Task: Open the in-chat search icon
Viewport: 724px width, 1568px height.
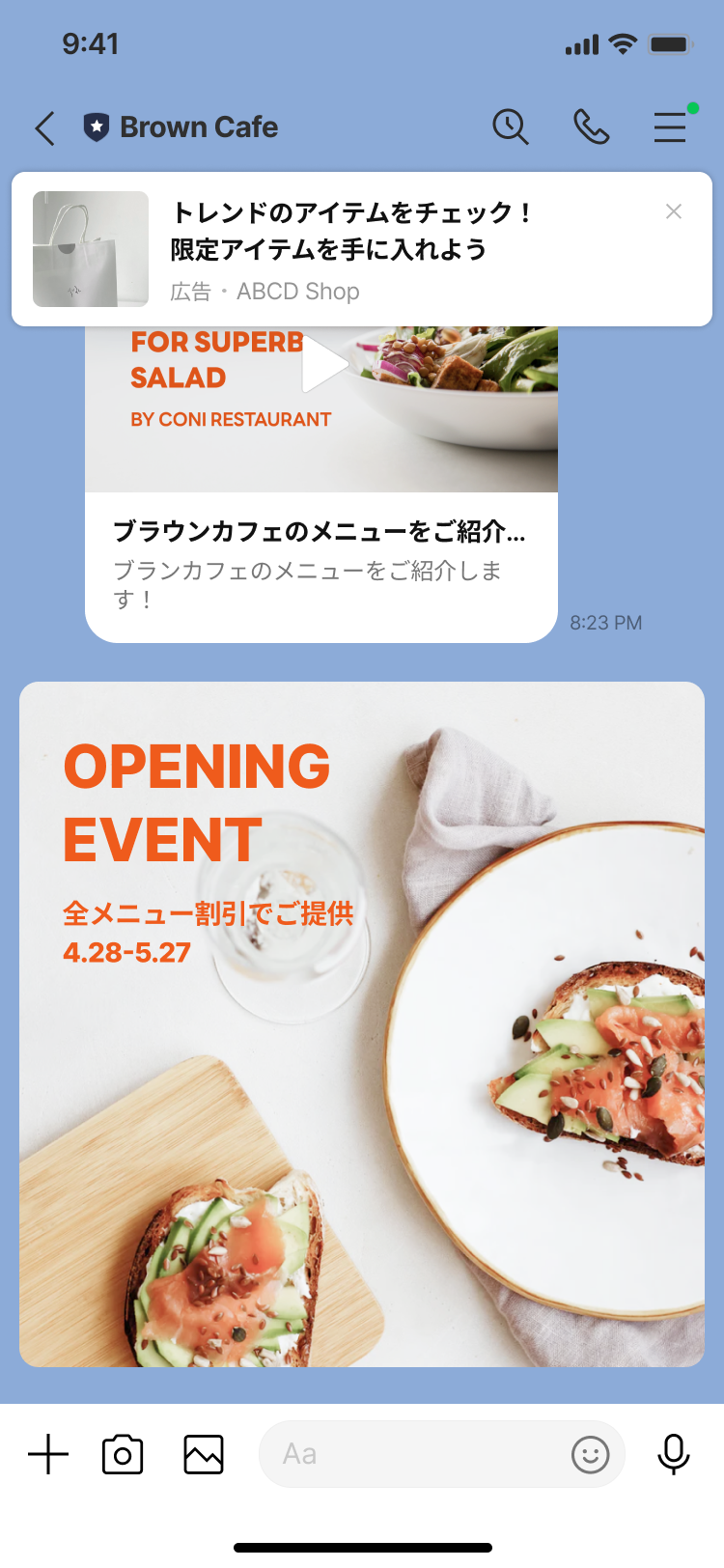Action: (x=512, y=126)
